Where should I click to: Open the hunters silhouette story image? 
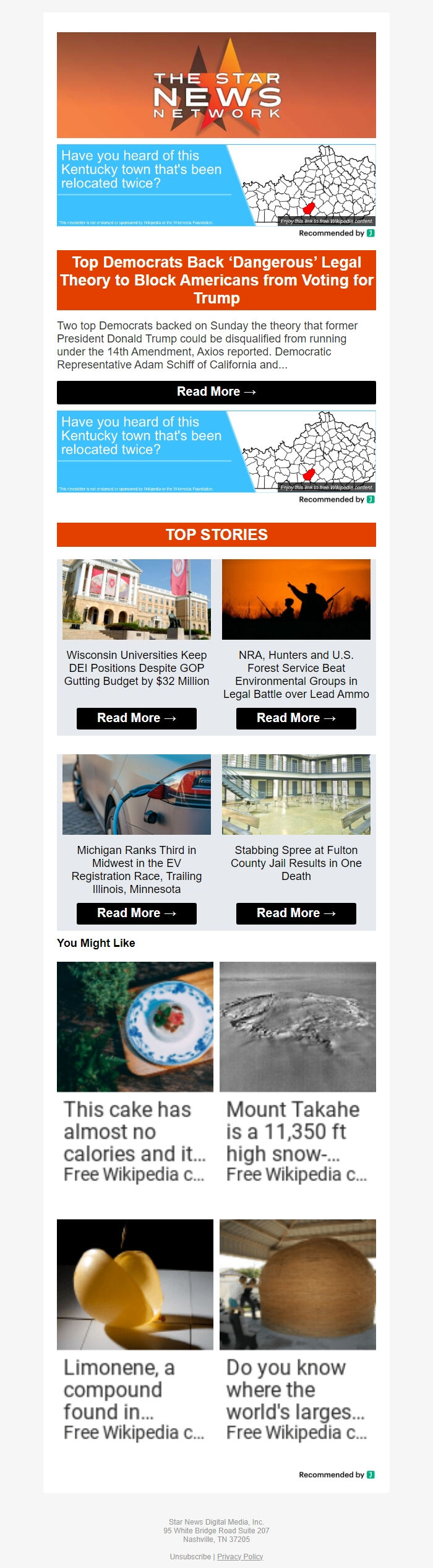click(x=296, y=599)
